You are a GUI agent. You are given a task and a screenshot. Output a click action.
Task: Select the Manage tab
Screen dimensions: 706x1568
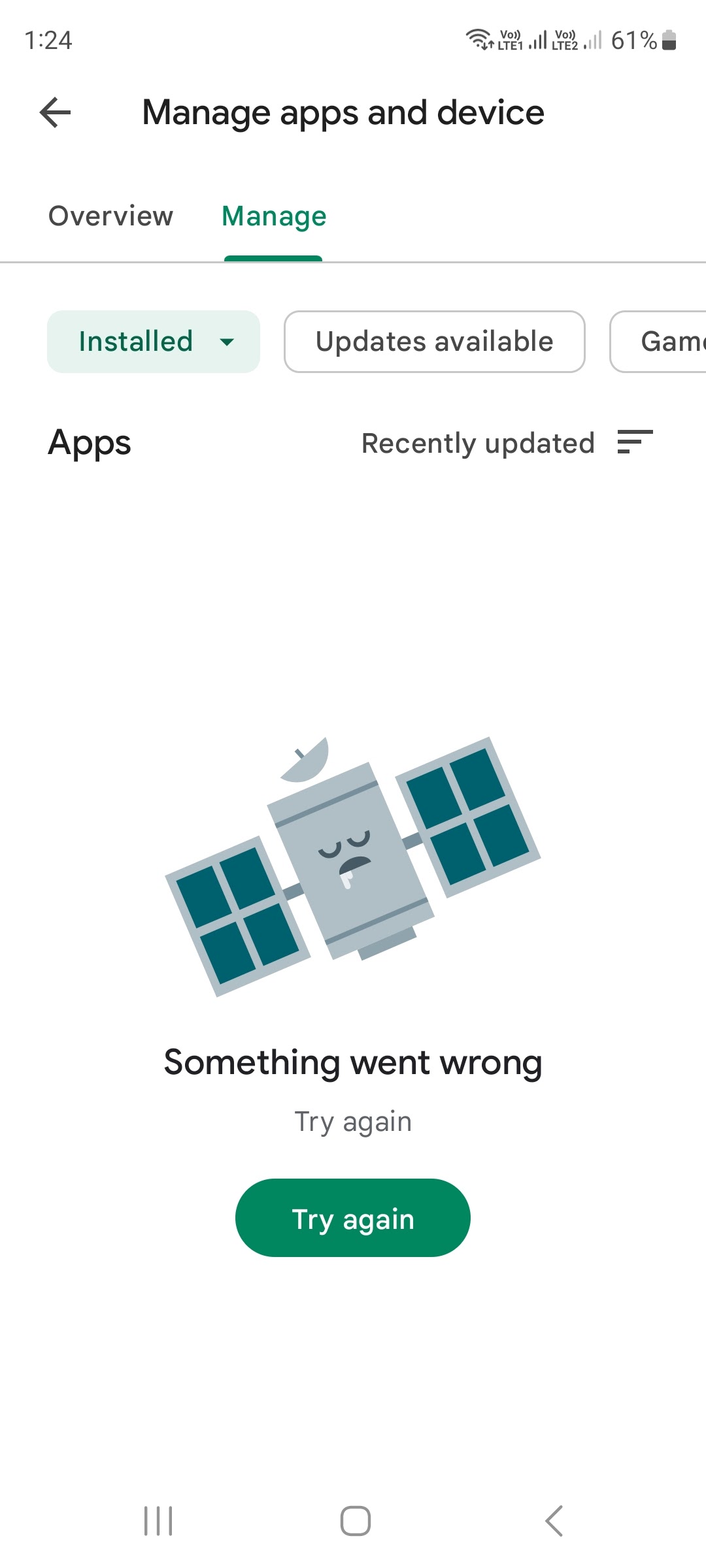coord(274,216)
